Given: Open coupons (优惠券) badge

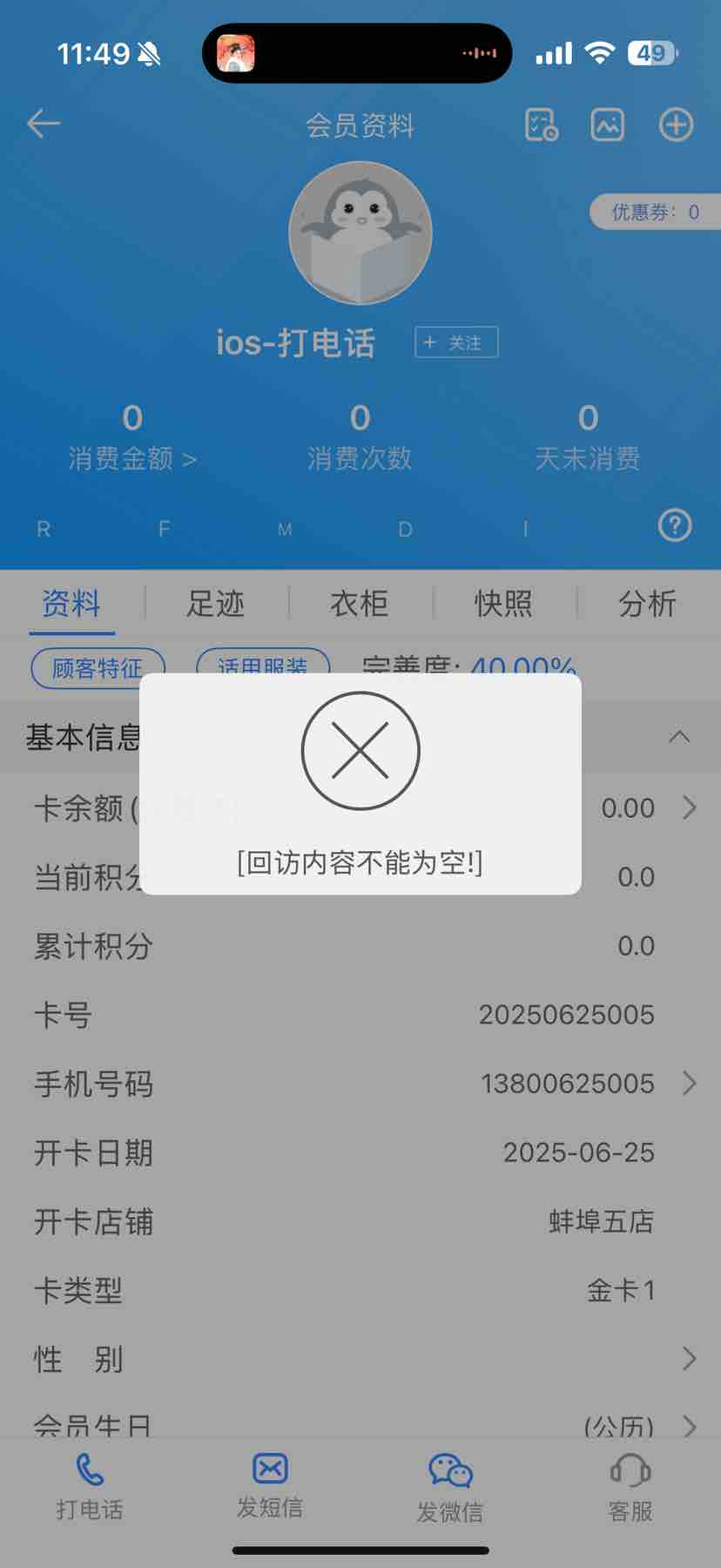Looking at the screenshot, I should pos(655,212).
